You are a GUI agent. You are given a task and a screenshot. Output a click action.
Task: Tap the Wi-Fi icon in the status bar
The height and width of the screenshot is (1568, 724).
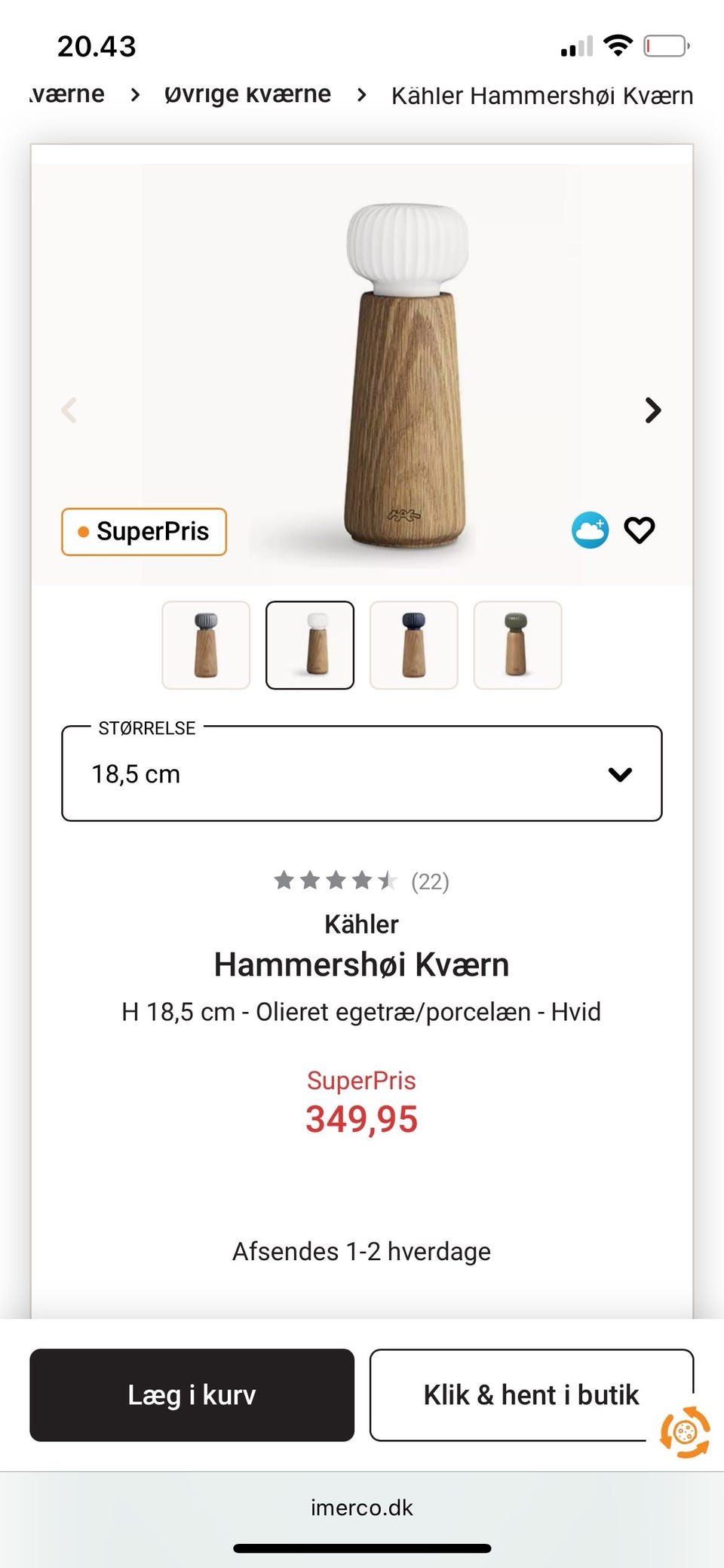point(617,44)
